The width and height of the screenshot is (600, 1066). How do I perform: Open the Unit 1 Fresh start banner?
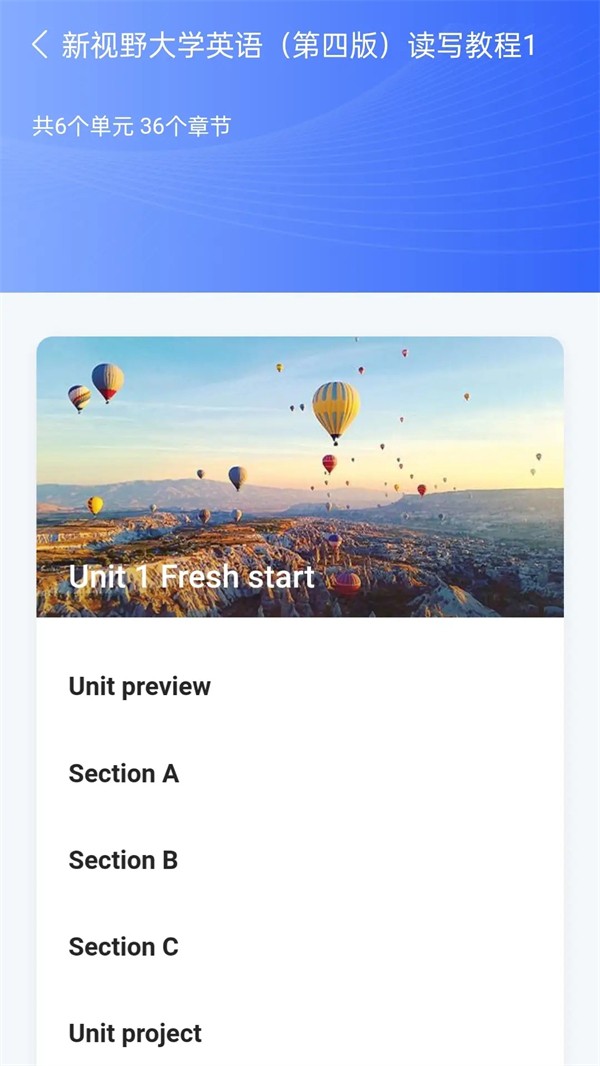point(300,476)
